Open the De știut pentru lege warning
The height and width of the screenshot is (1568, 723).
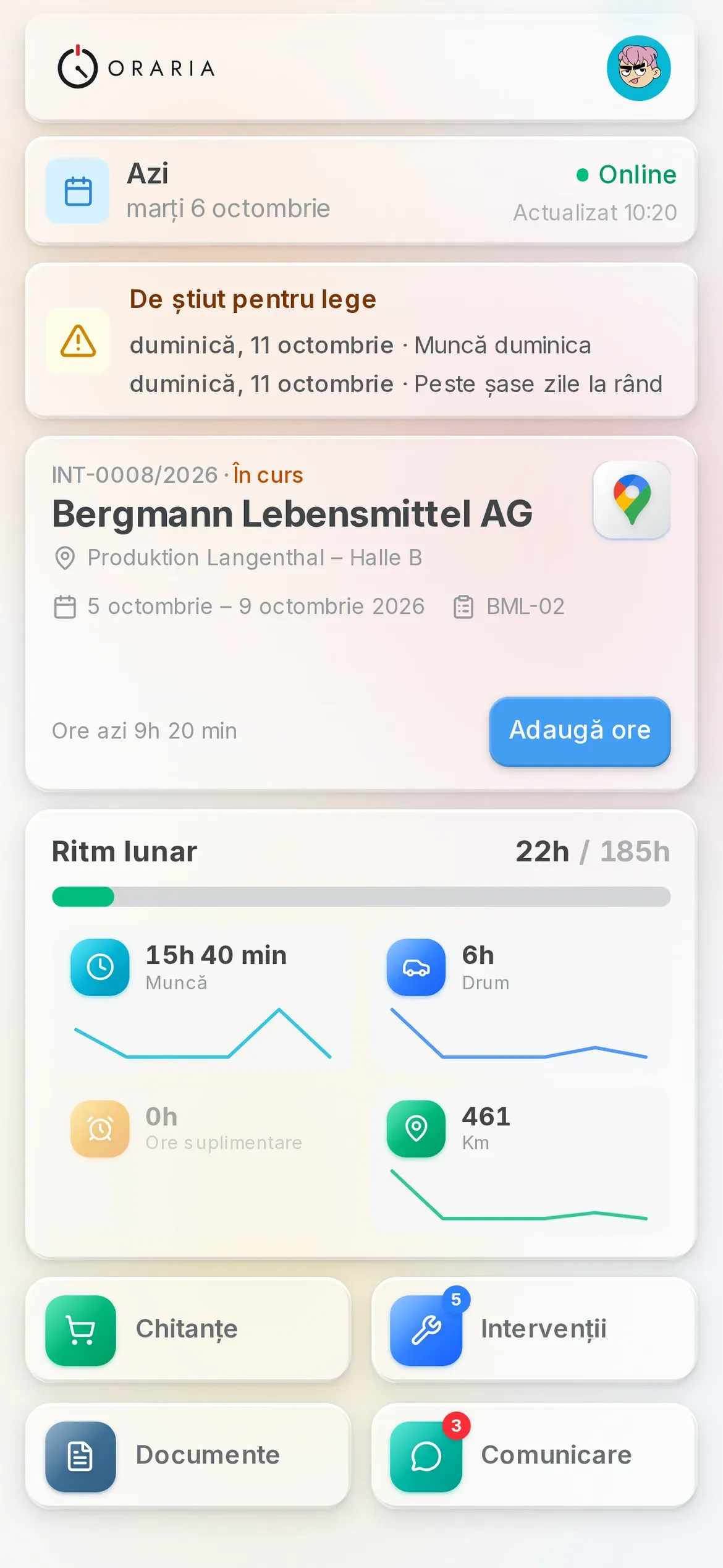click(361, 341)
